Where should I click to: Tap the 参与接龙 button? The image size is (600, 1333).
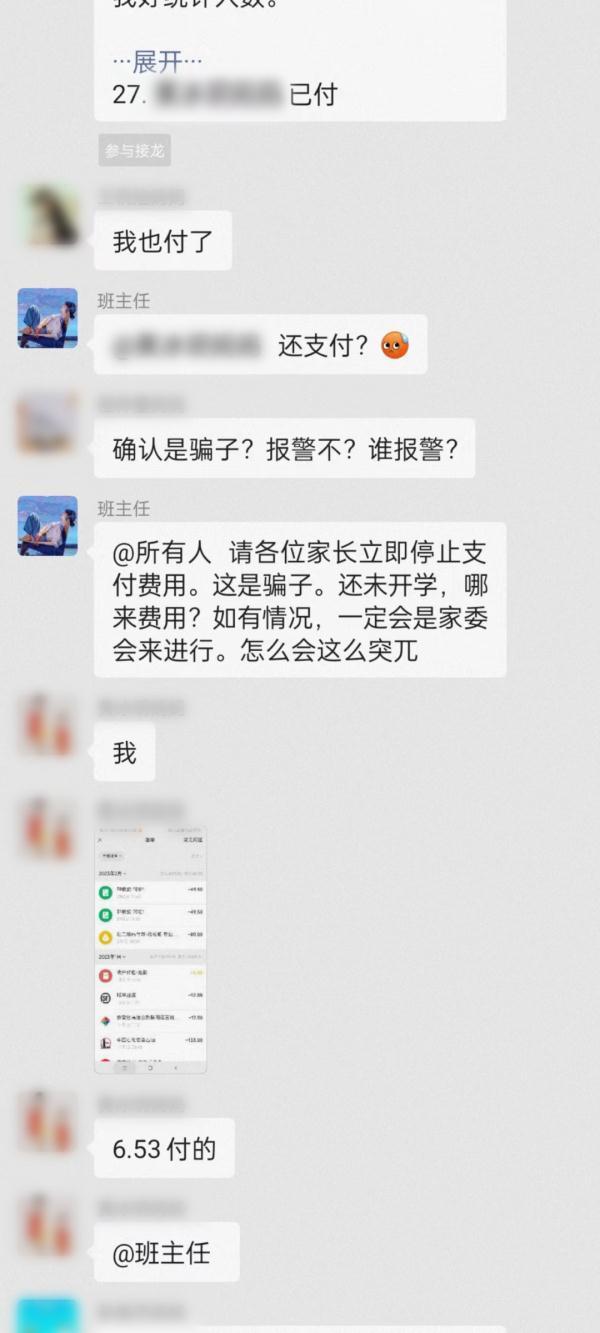(x=134, y=151)
